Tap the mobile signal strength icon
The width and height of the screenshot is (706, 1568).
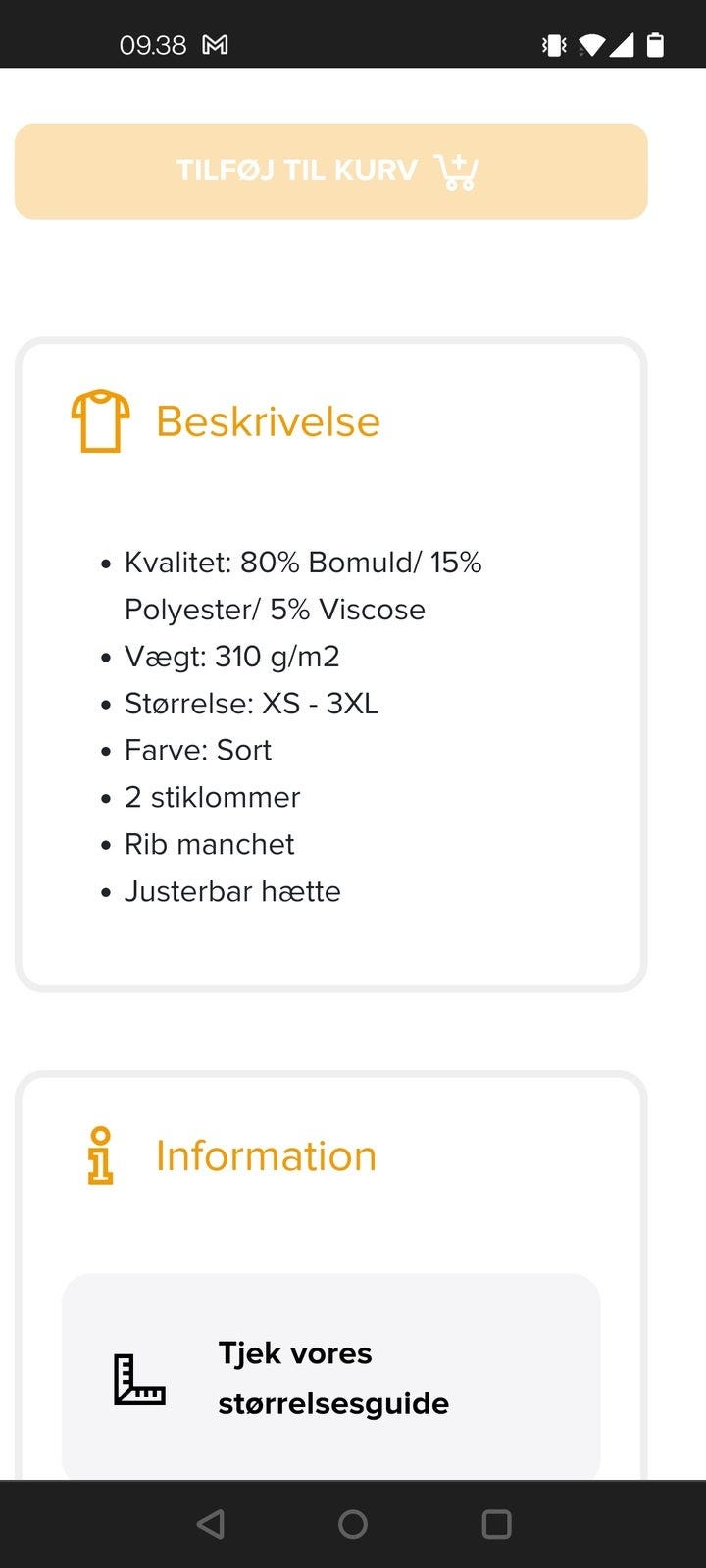click(x=622, y=44)
